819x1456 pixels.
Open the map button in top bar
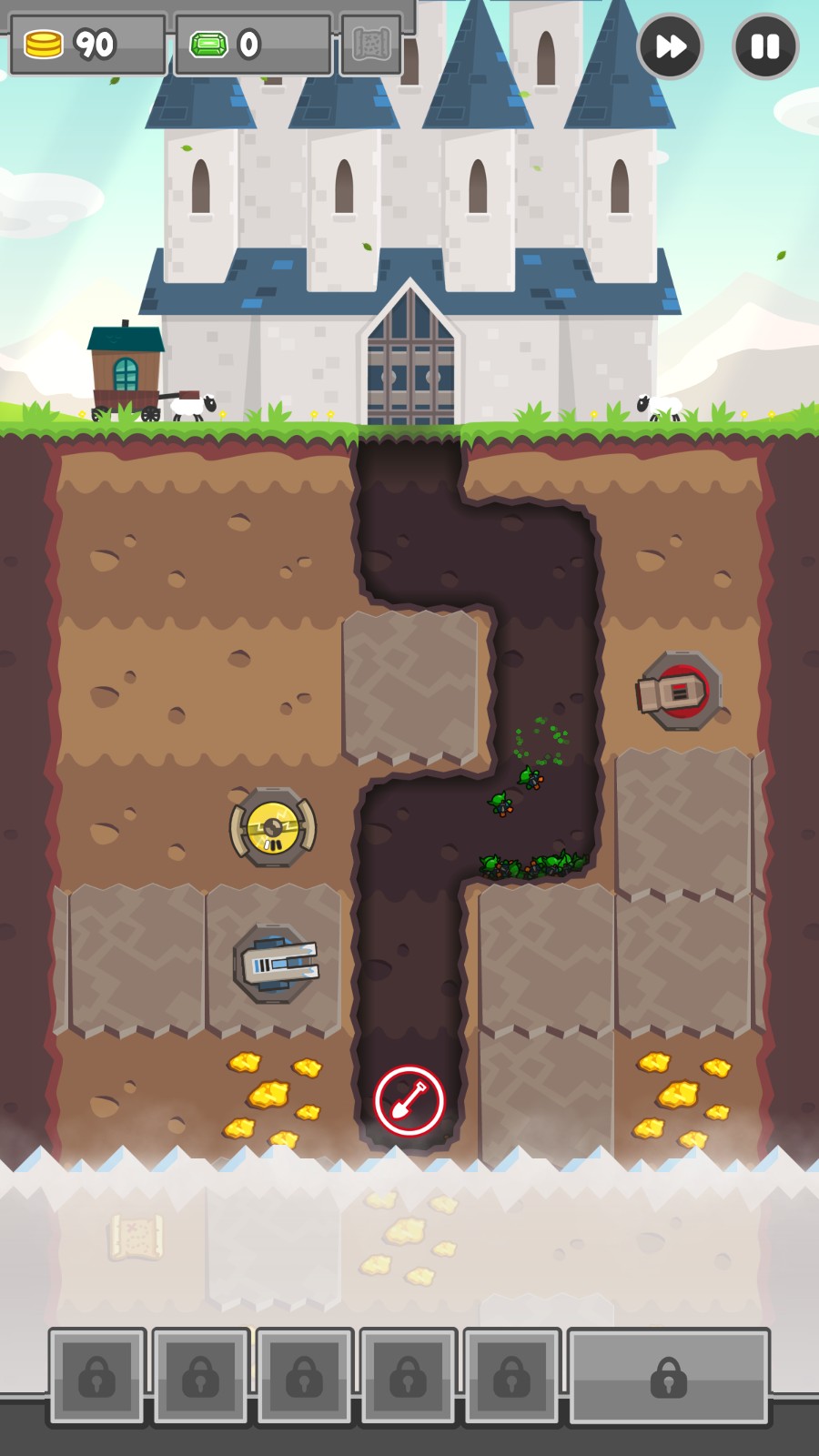click(x=371, y=44)
